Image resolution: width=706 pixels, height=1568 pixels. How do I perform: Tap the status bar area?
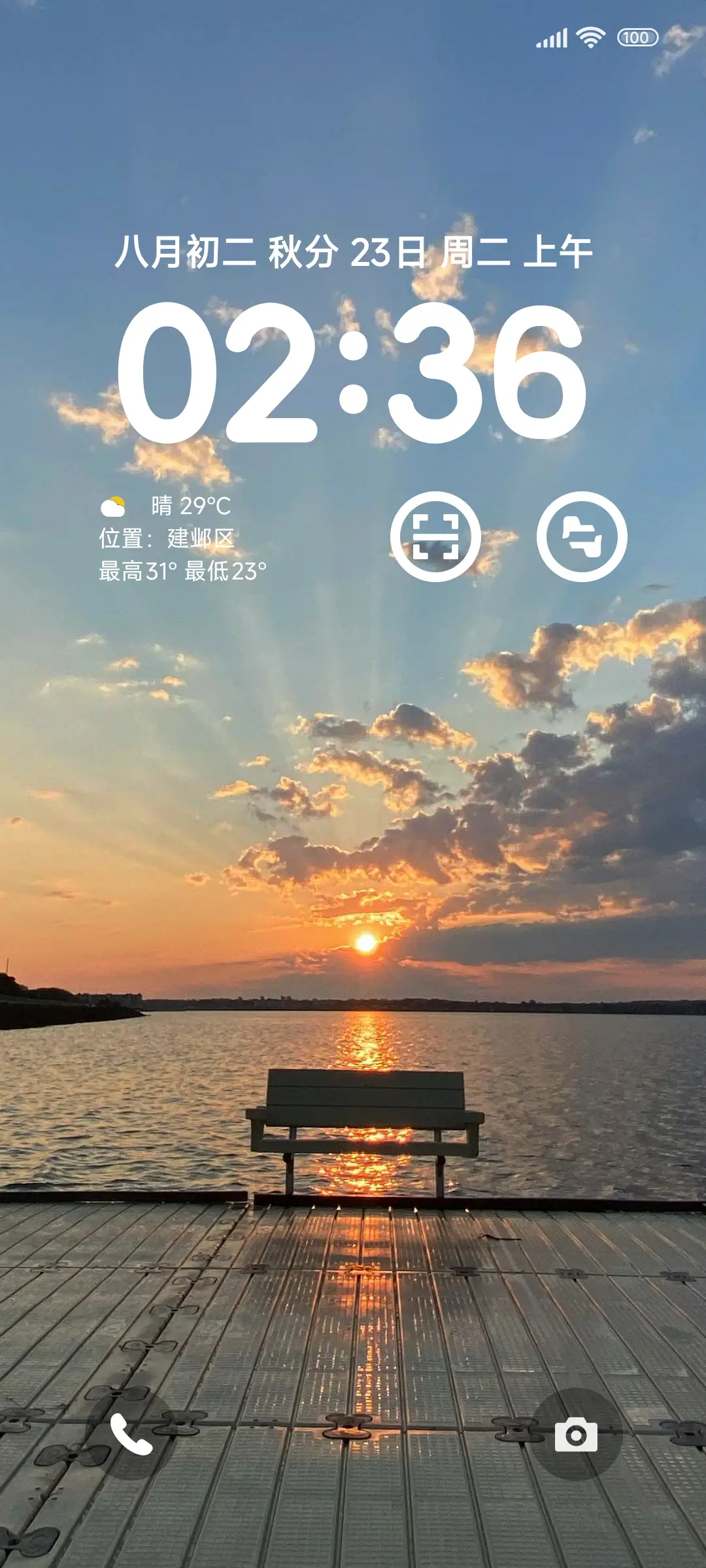(x=353, y=38)
